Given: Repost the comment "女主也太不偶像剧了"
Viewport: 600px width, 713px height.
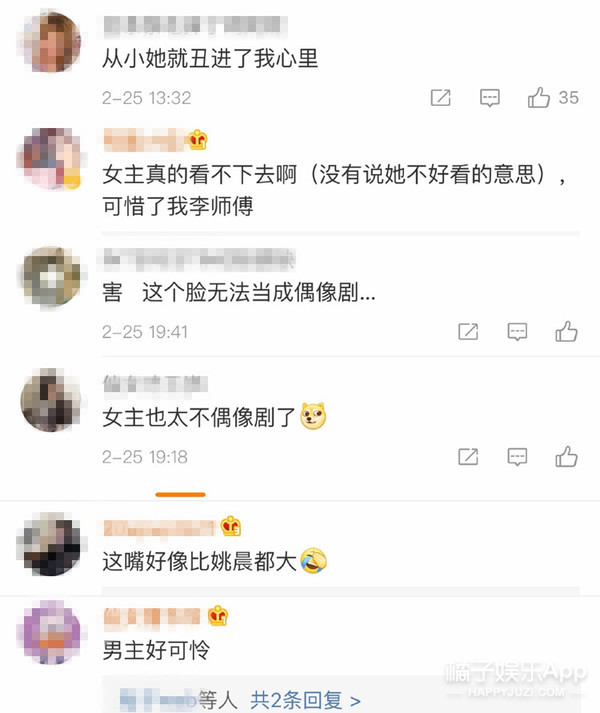Looking at the screenshot, I should tap(467, 457).
